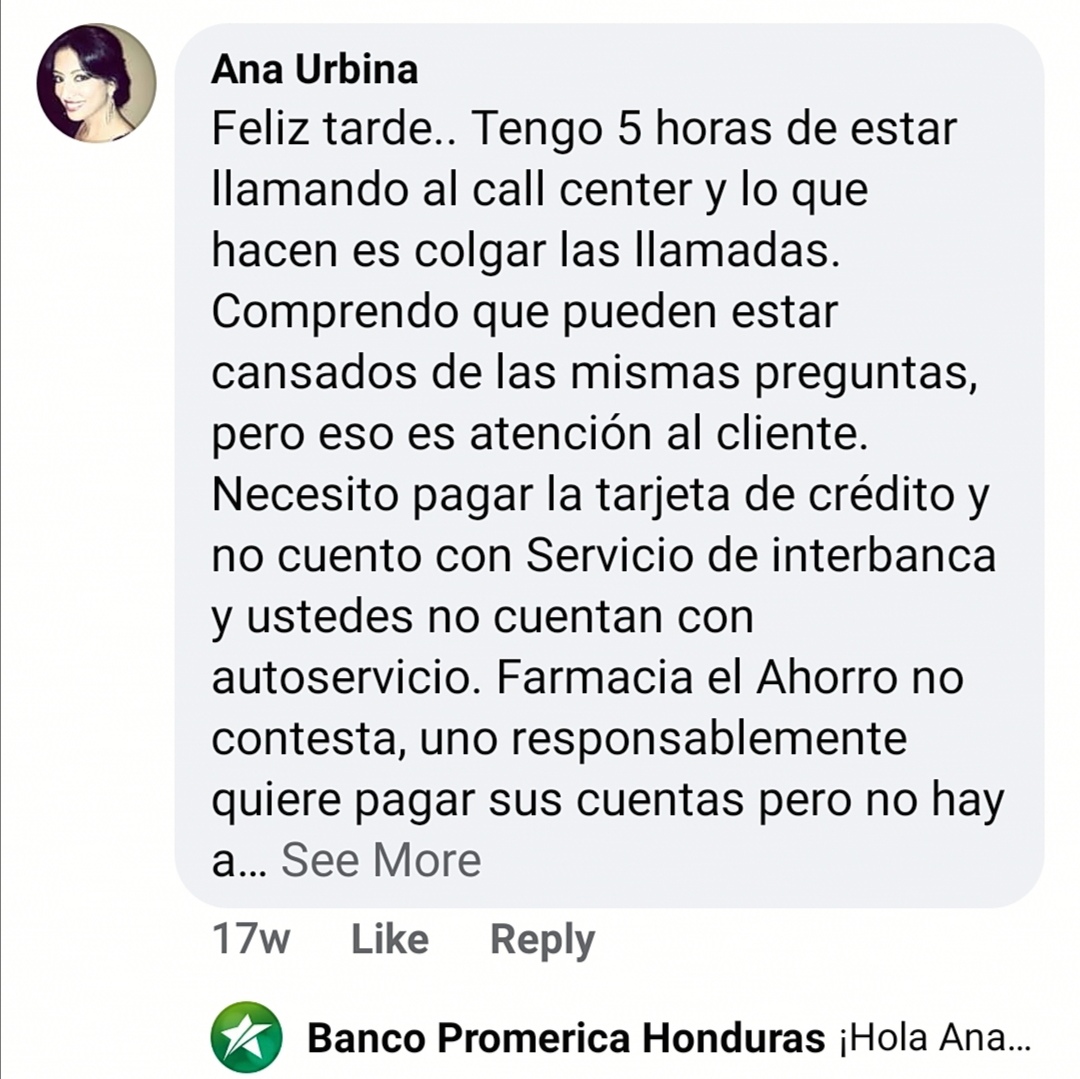
Task: Reply to Ana Urbina's comment
Action: point(542,940)
